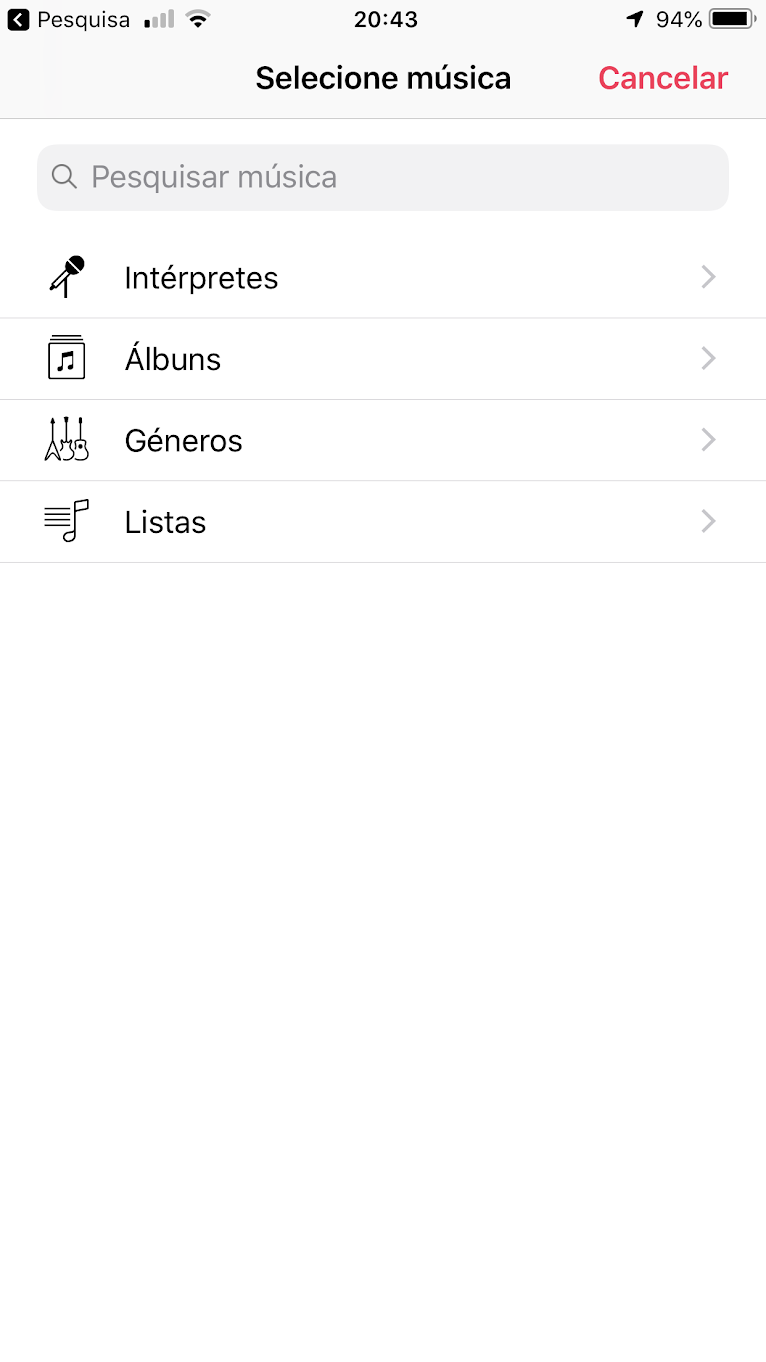766x1362 pixels.
Task: Return to the Pesquisa app
Action: click(68, 19)
